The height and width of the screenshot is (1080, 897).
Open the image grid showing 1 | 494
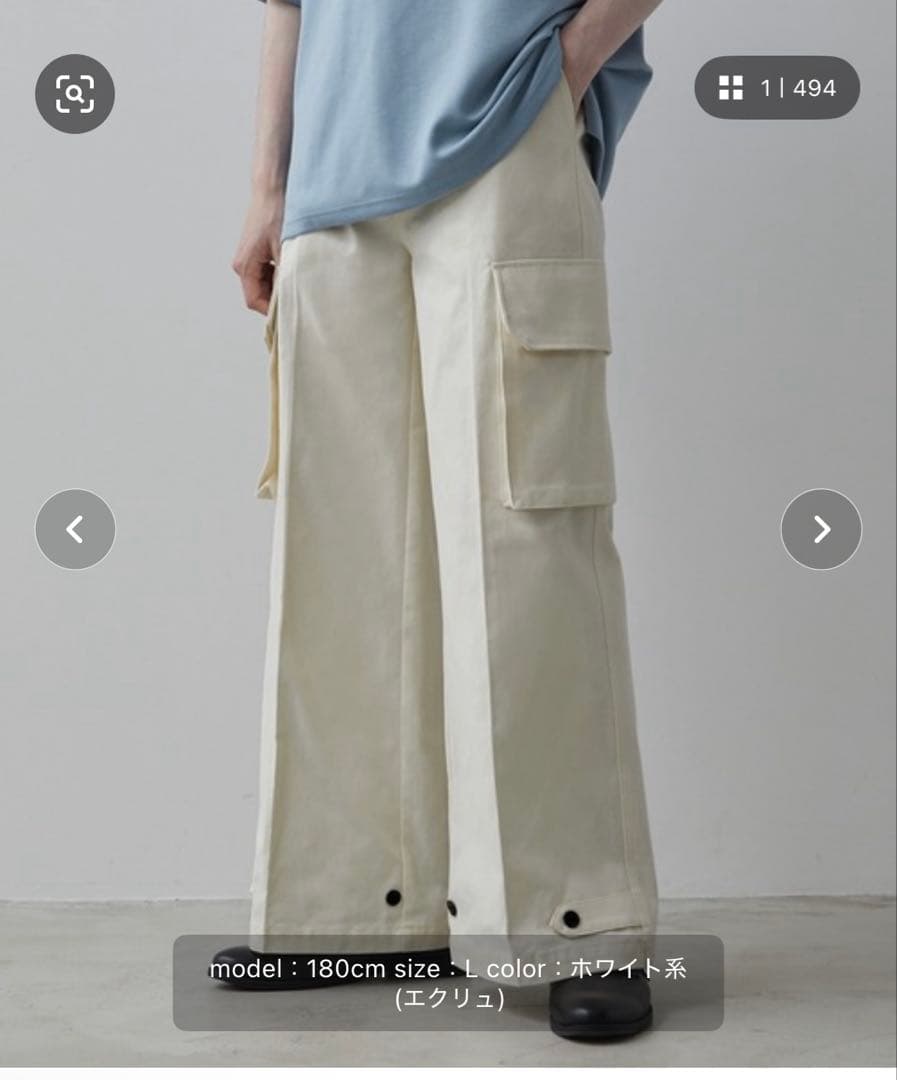coord(776,87)
